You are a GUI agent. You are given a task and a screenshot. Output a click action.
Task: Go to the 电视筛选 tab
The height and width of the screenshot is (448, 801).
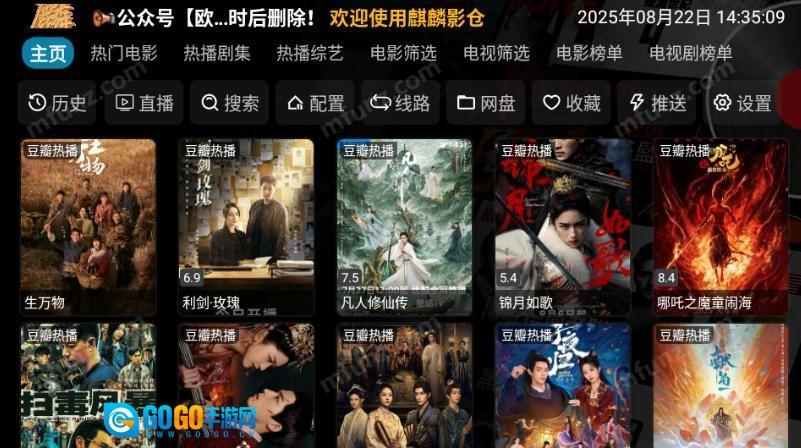click(x=496, y=53)
